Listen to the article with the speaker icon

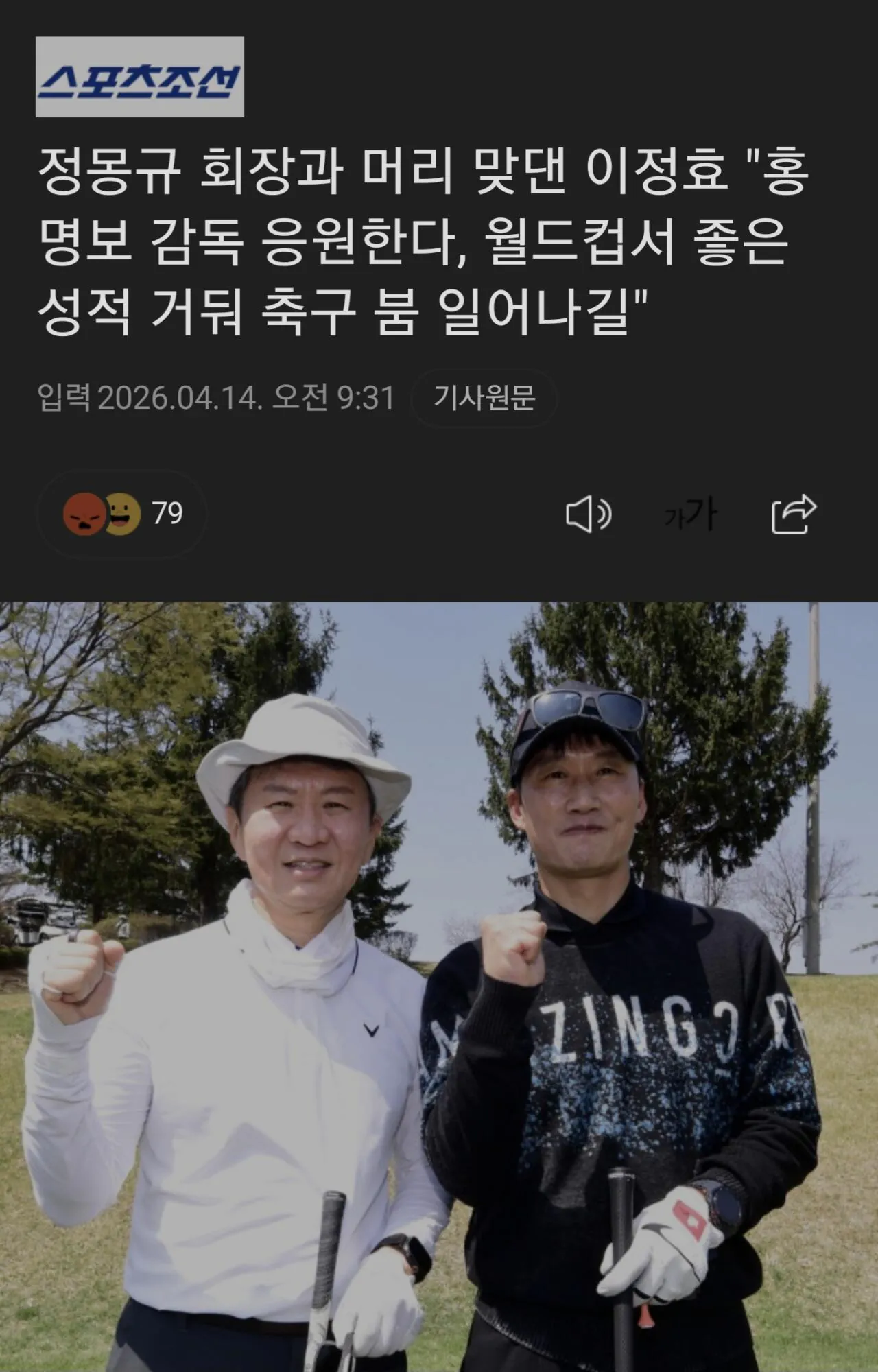pyautogui.click(x=589, y=514)
